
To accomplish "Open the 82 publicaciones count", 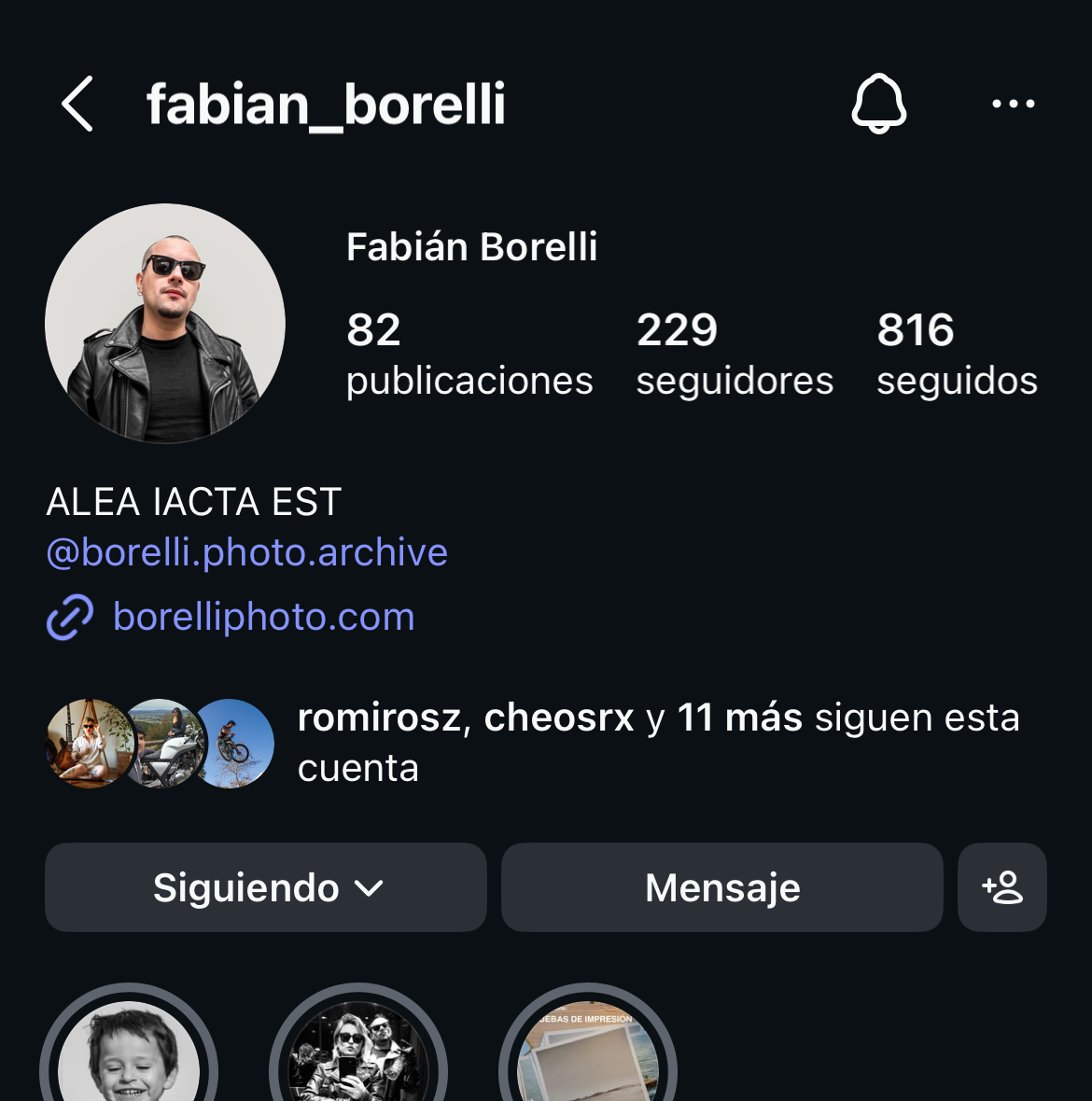I will (469, 355).
